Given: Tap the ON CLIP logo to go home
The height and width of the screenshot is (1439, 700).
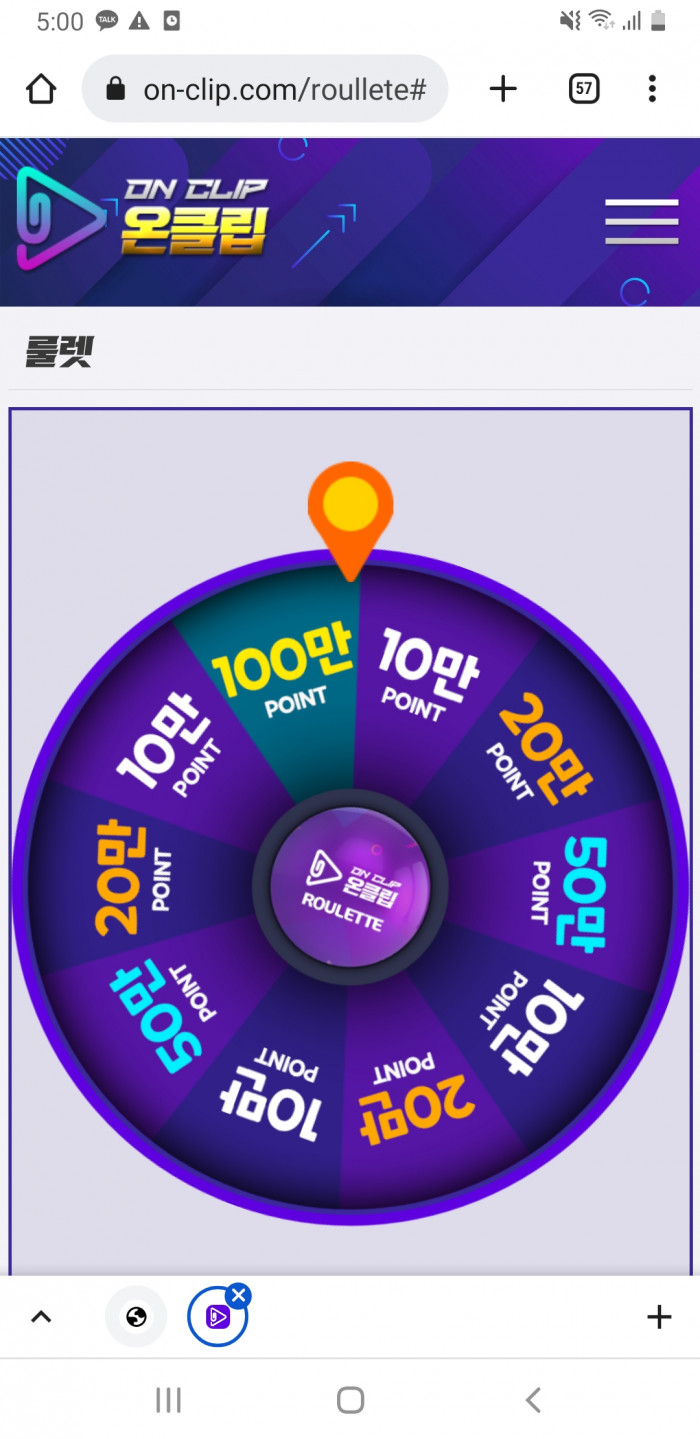Looking at the screenshot, I should pos(143,219).
